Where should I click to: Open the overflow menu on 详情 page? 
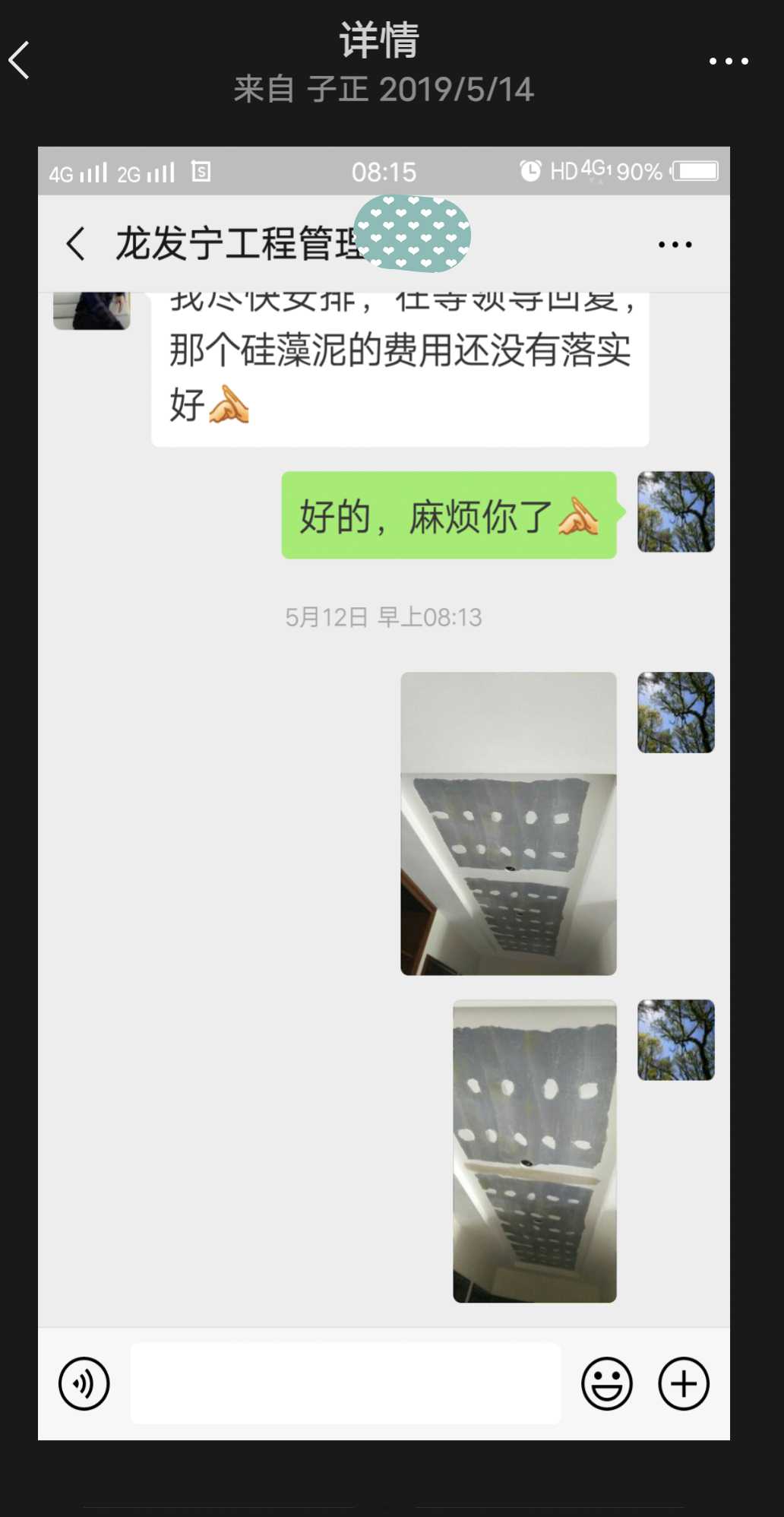729,61
